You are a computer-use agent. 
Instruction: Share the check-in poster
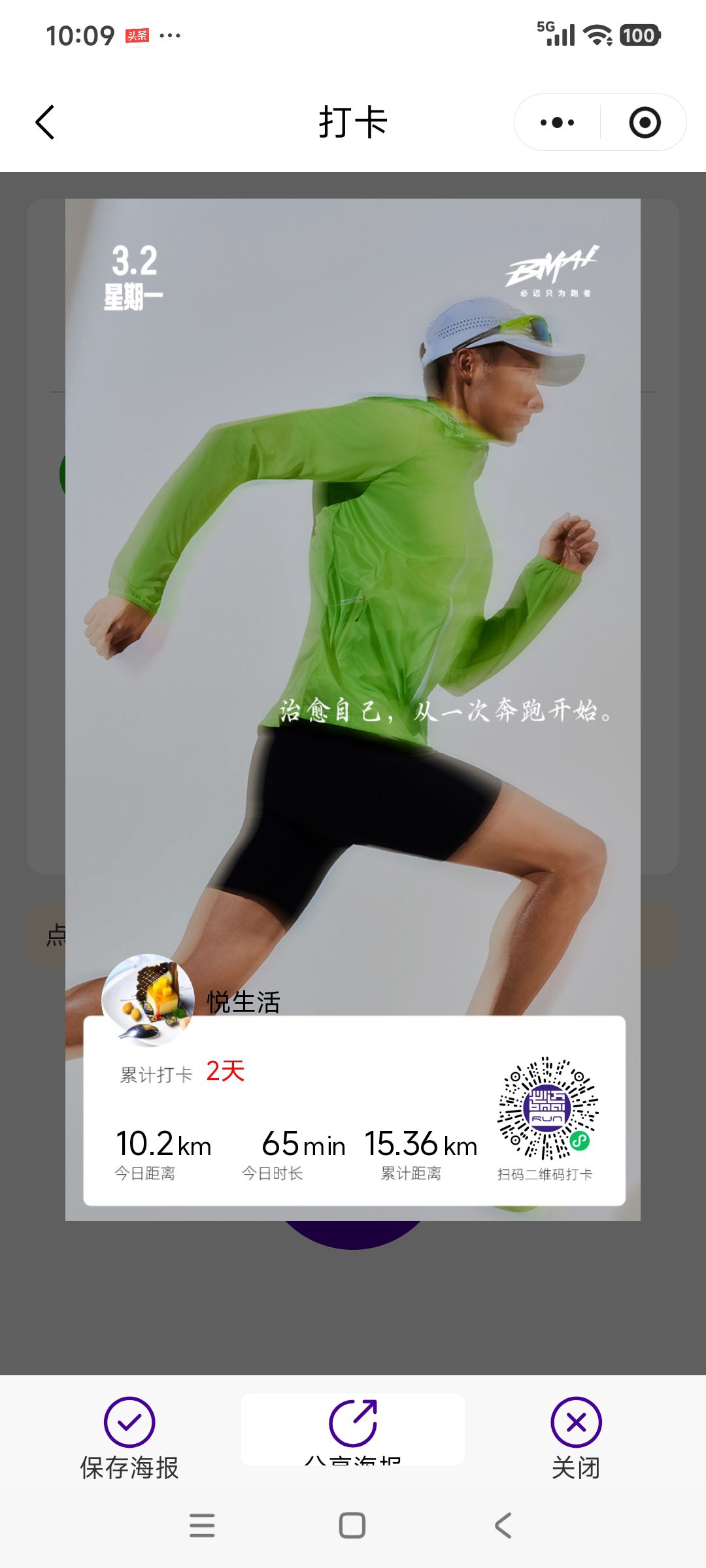click(353, 1428)
